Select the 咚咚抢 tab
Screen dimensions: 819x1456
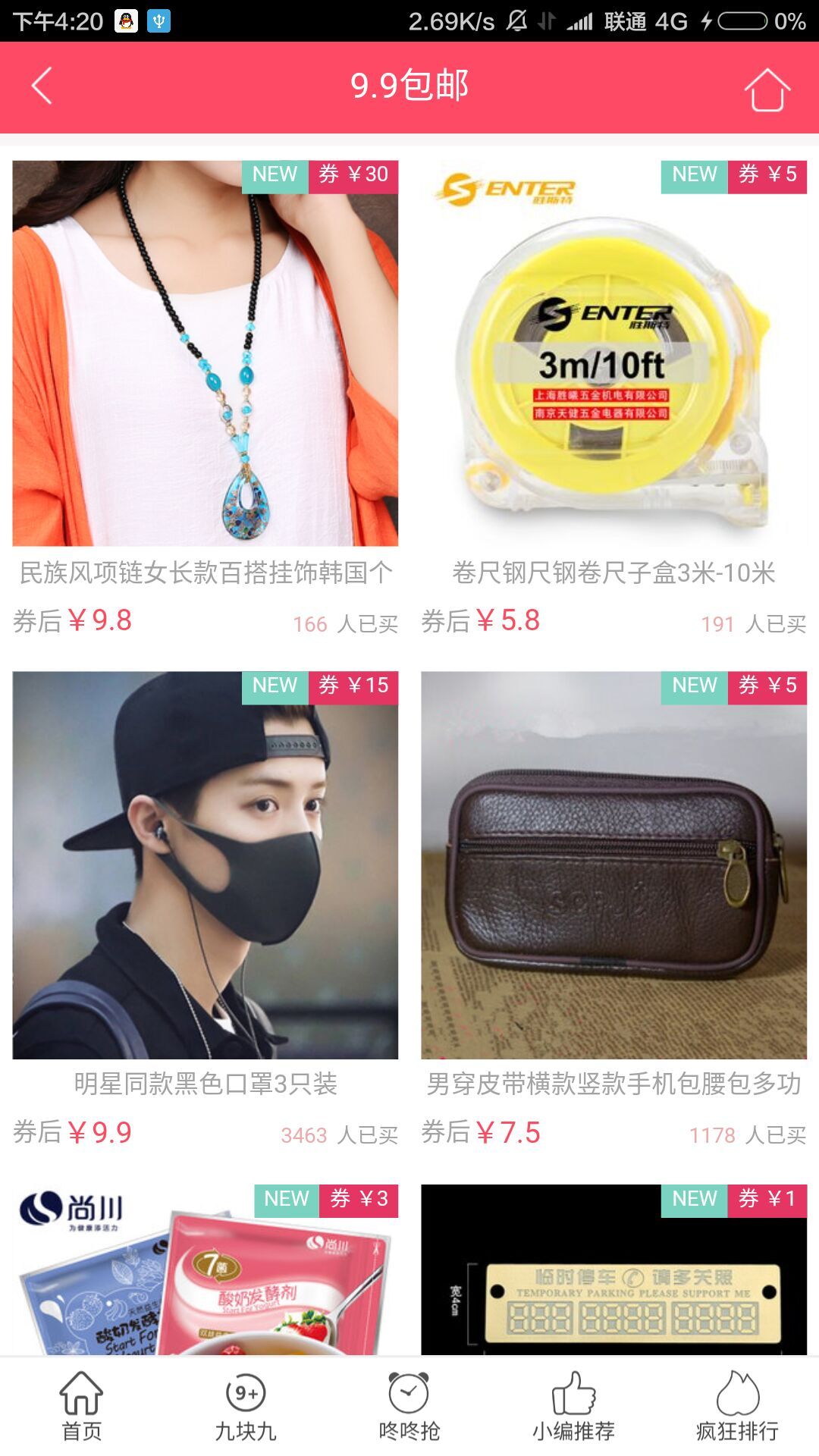[409, 1407]
